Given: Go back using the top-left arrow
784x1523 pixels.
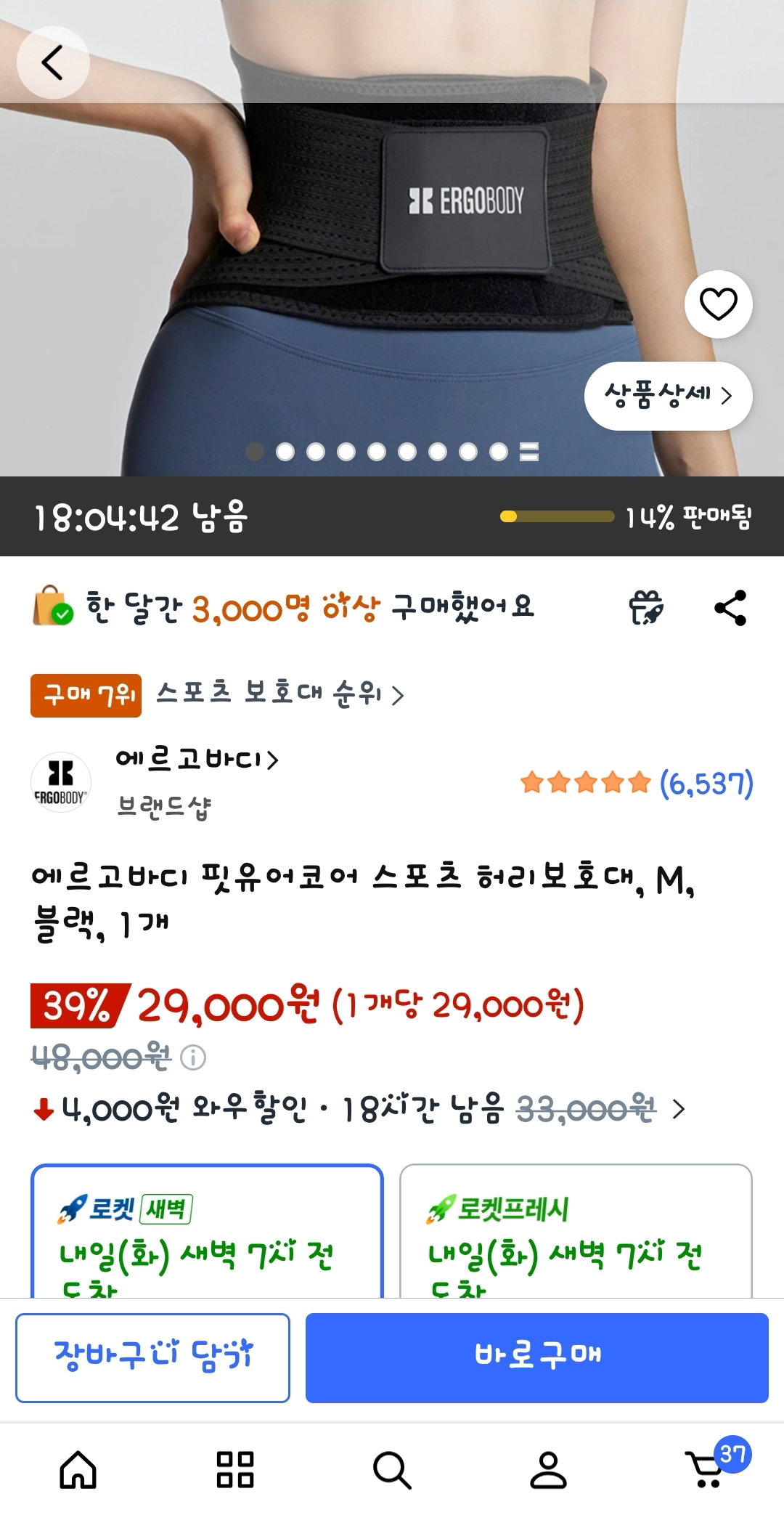Looking at the screenshot, I should point(53,62).
